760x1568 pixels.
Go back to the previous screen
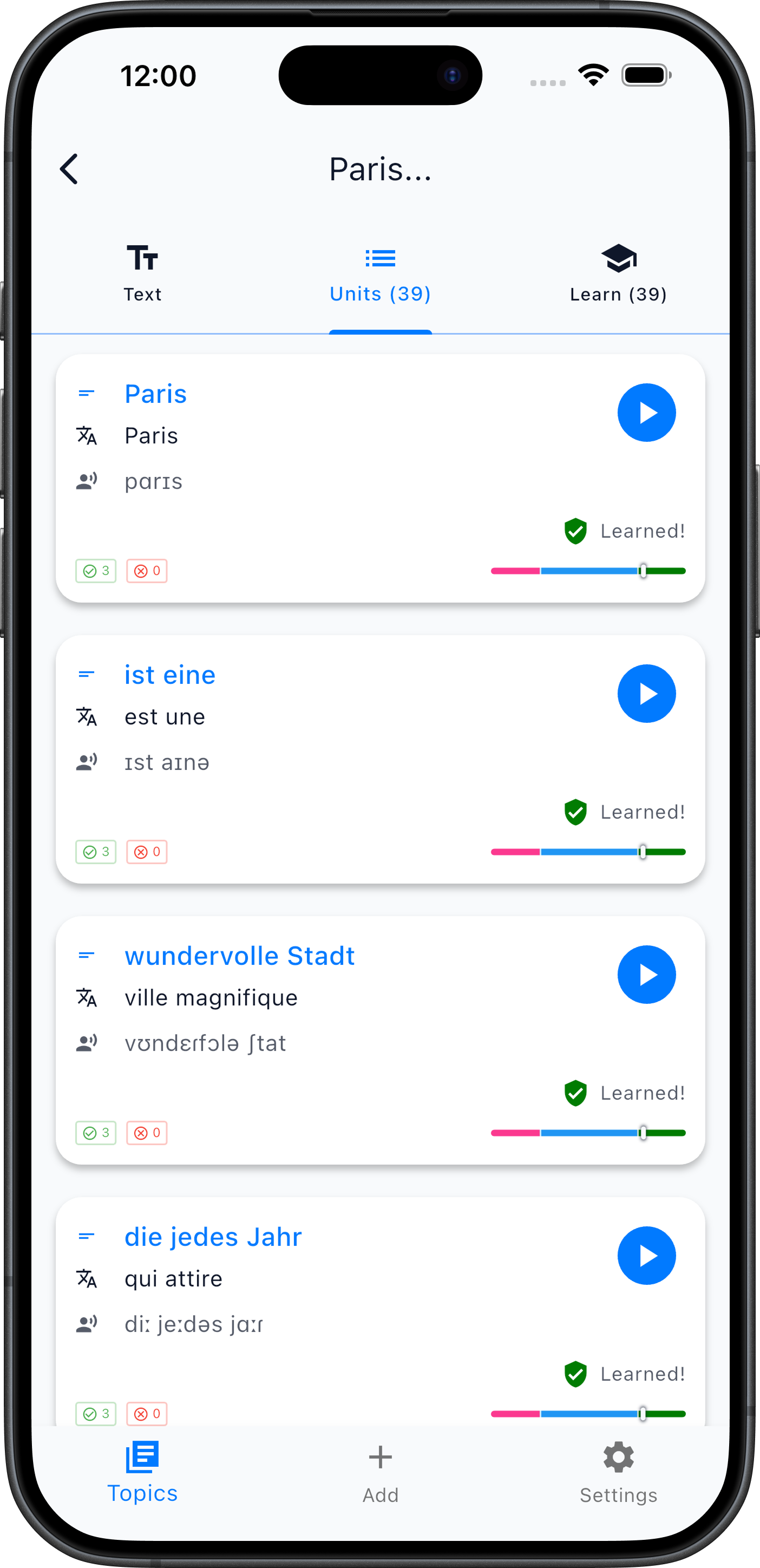pos(69,168)
